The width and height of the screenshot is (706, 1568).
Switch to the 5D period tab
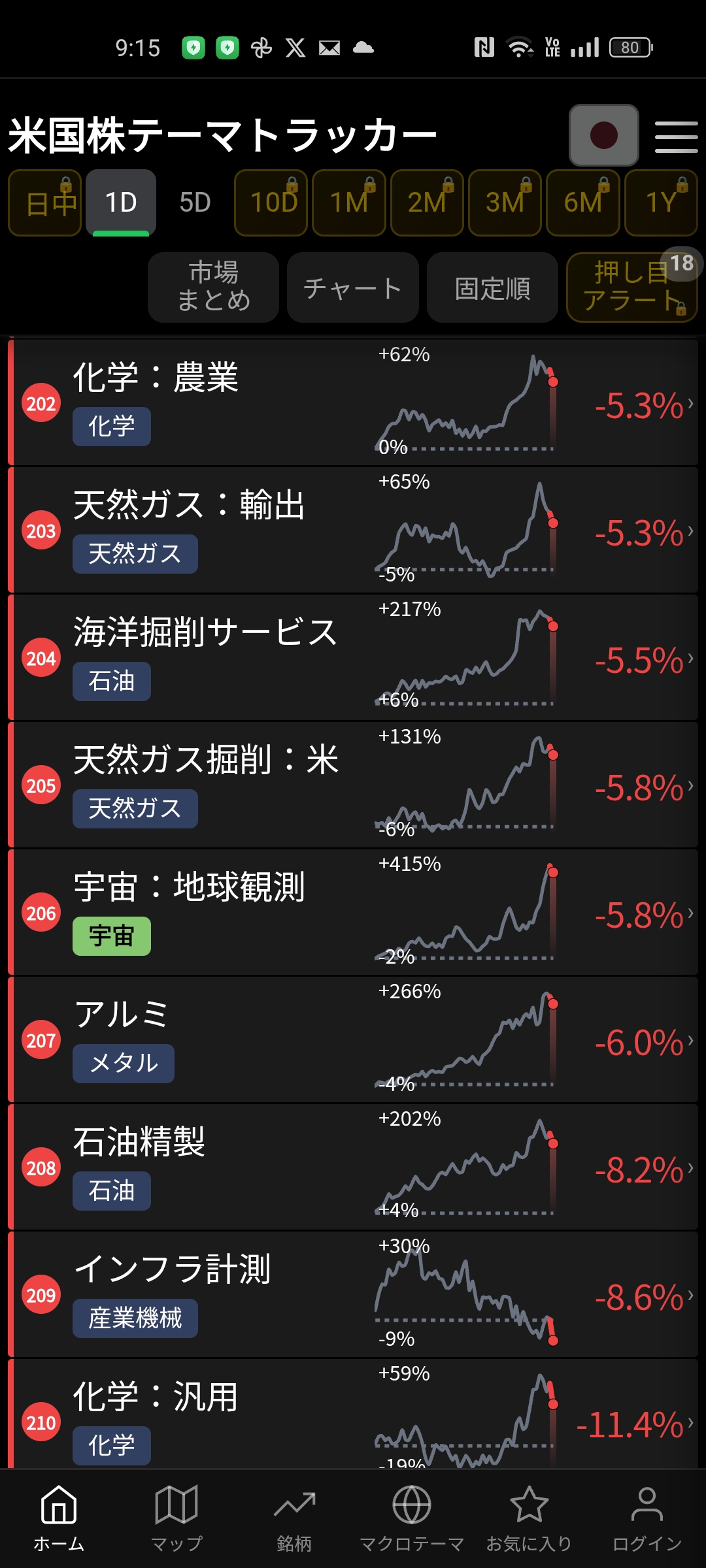coord(195,203)
